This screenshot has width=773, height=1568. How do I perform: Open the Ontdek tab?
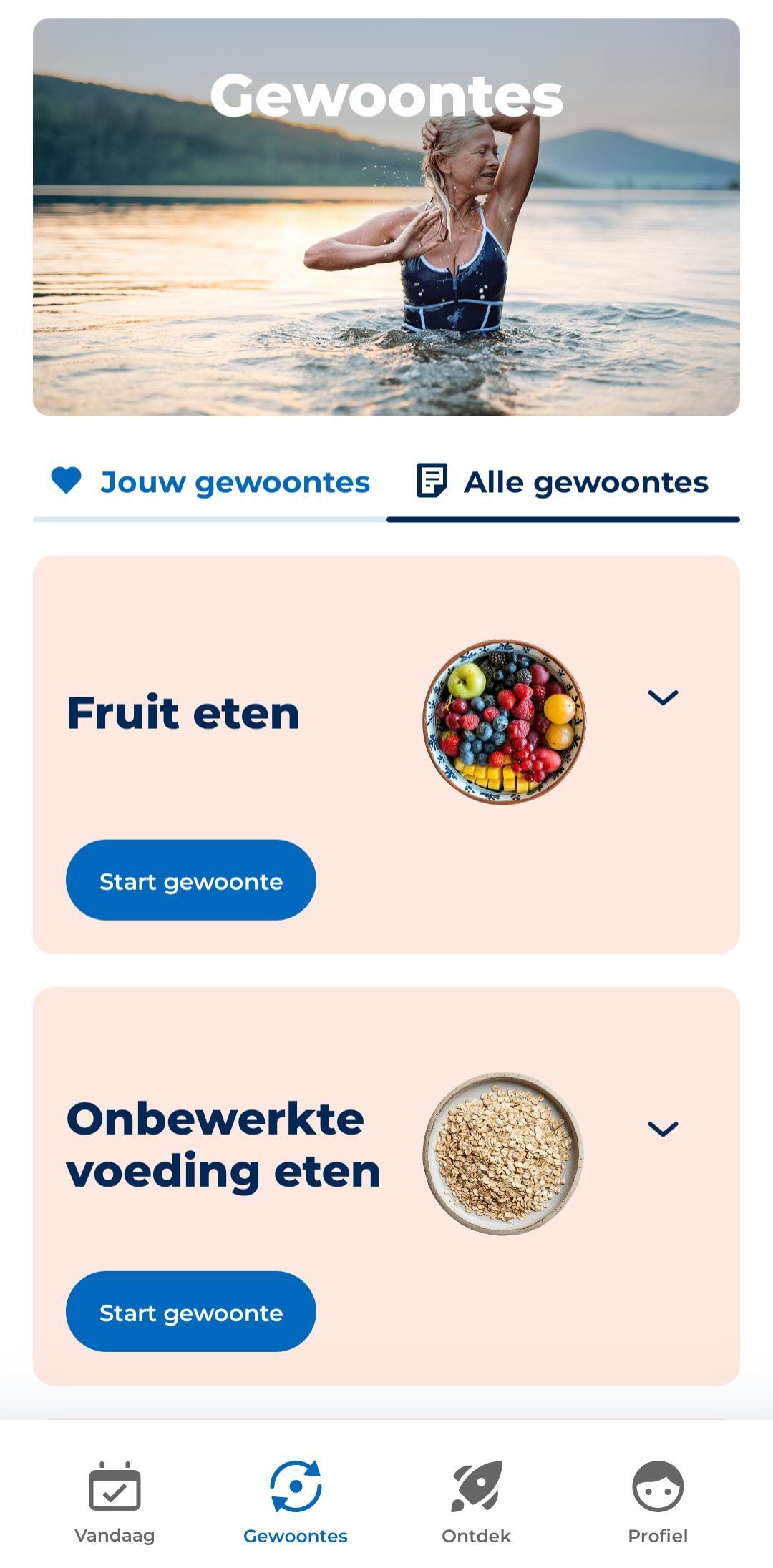tap(477, 1502)
